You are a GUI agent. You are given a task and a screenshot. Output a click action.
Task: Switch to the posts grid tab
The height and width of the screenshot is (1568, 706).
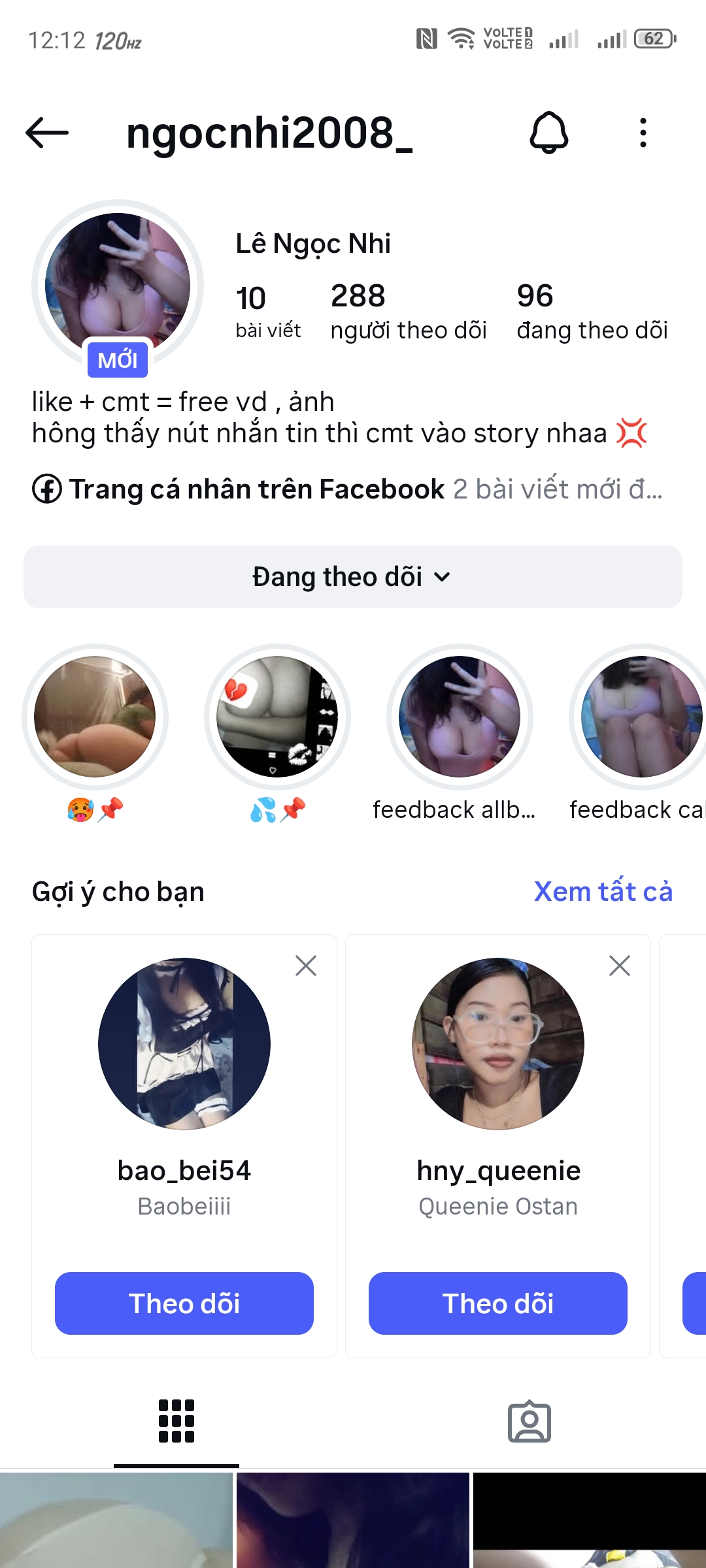coord(176,1421)
